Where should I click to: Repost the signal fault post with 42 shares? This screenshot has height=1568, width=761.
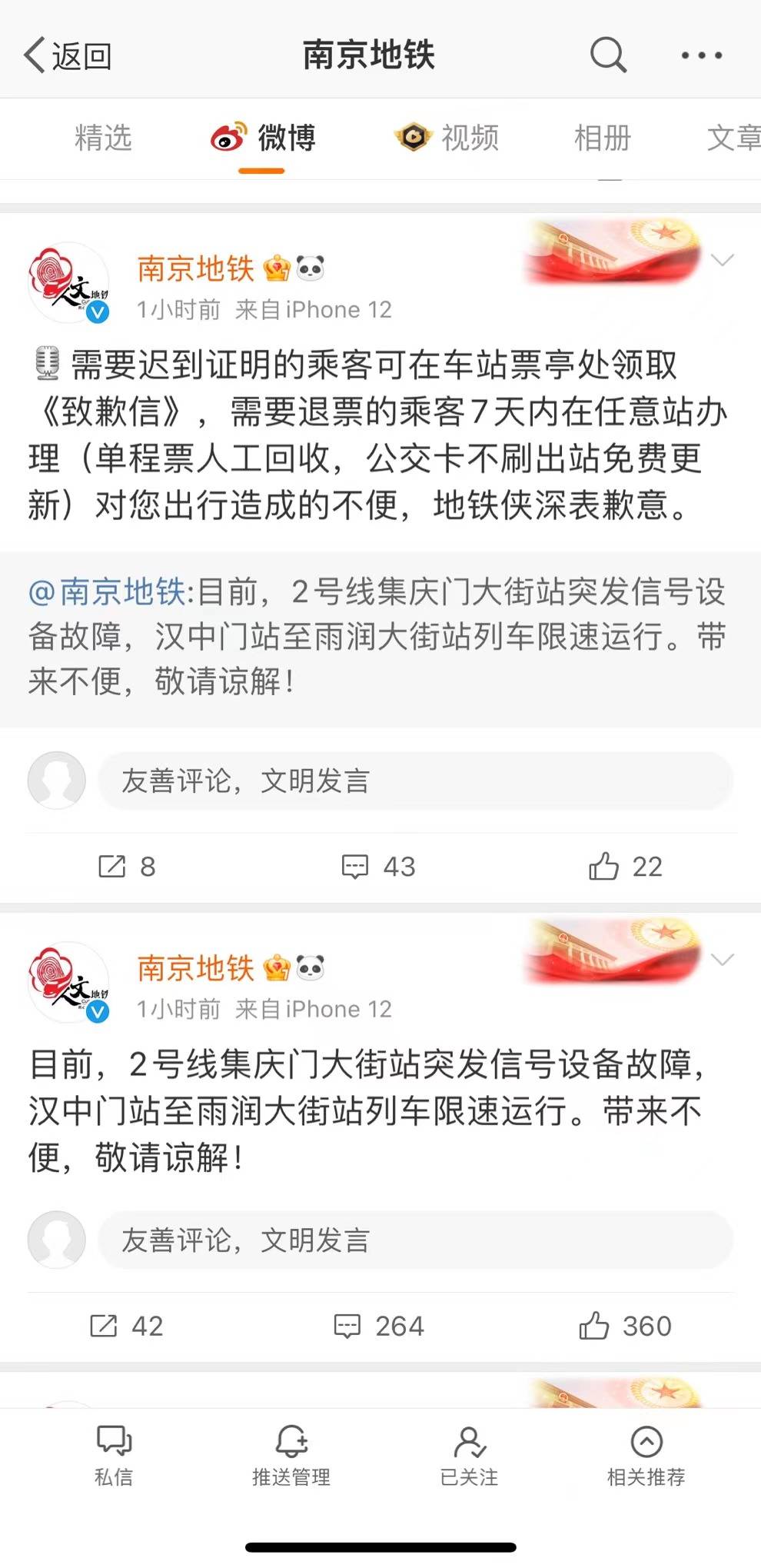coord(127,1326)
